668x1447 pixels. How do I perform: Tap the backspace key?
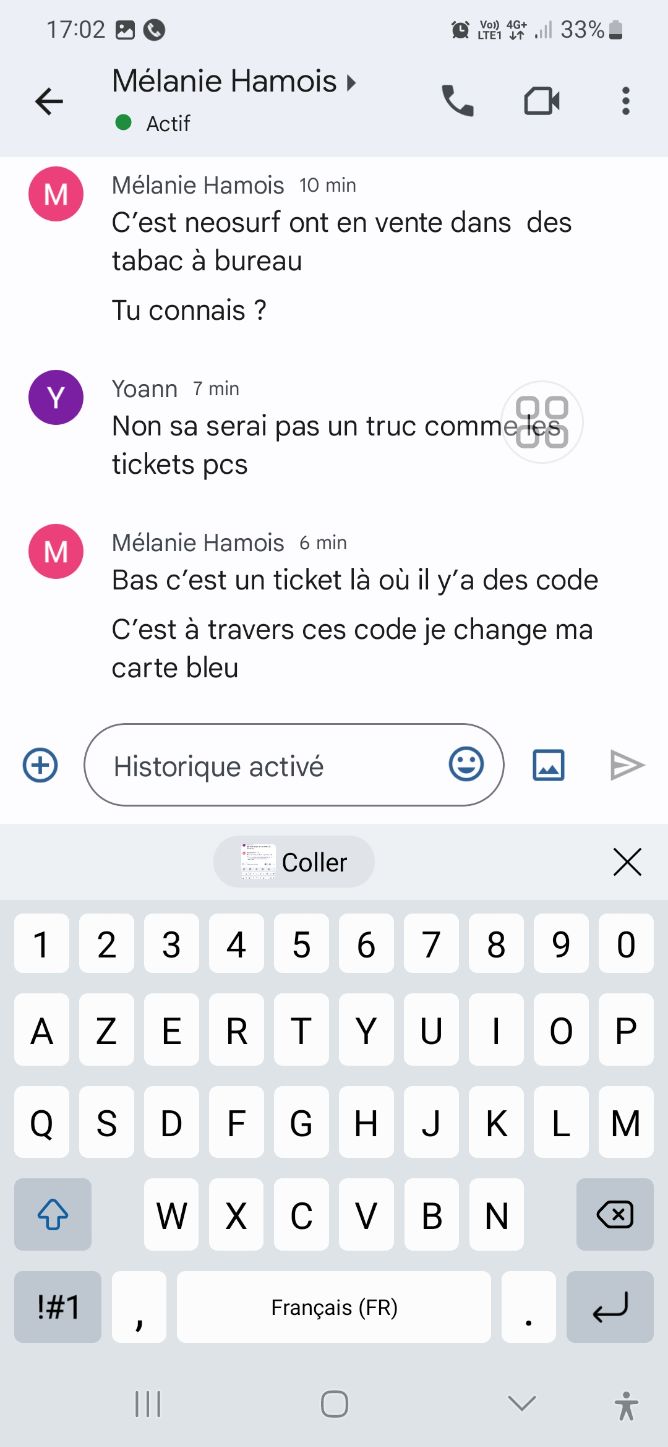[x=614, y=1215]
